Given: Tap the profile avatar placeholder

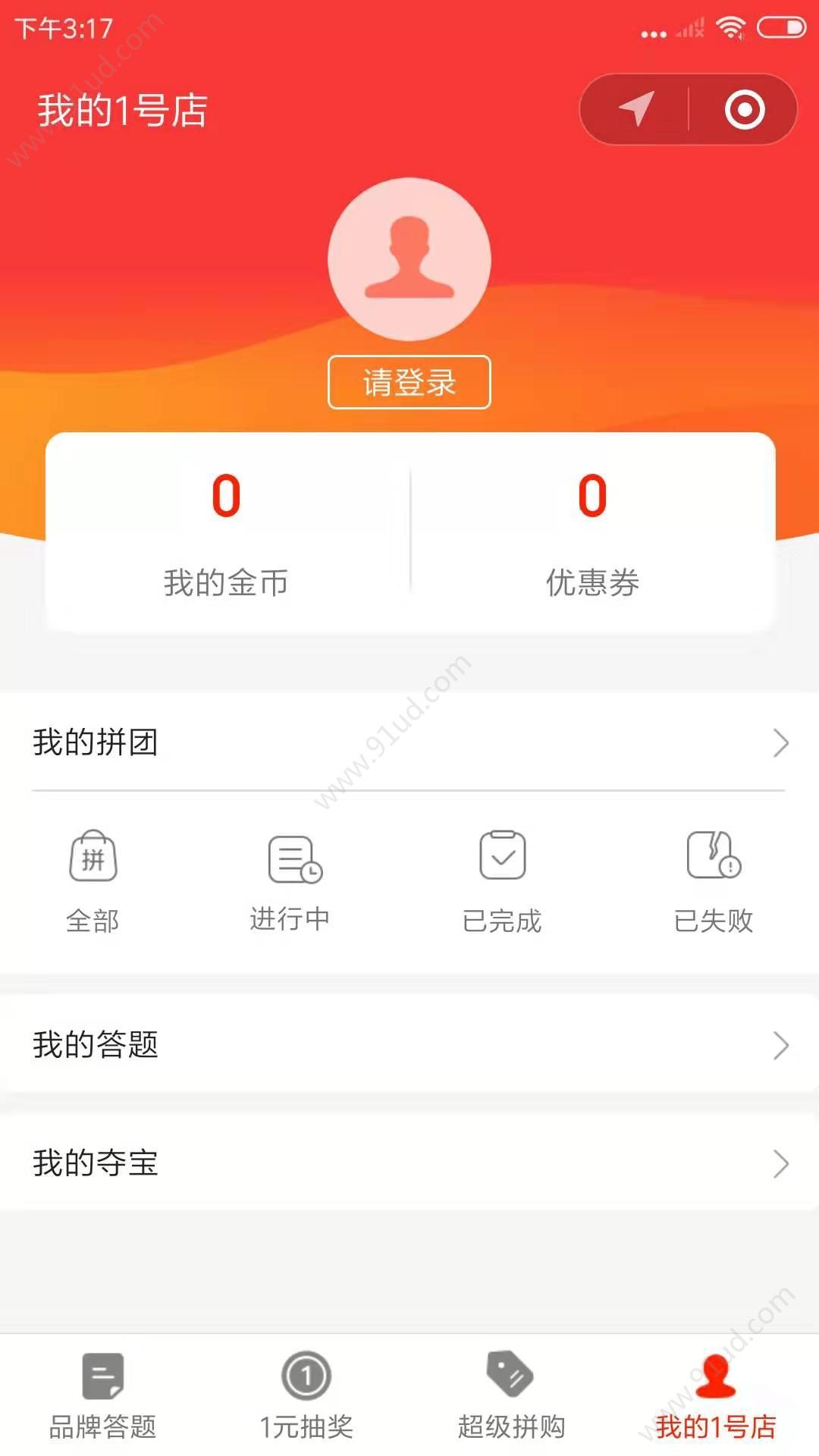Looking at the screenshot, I should click(409, 259).
